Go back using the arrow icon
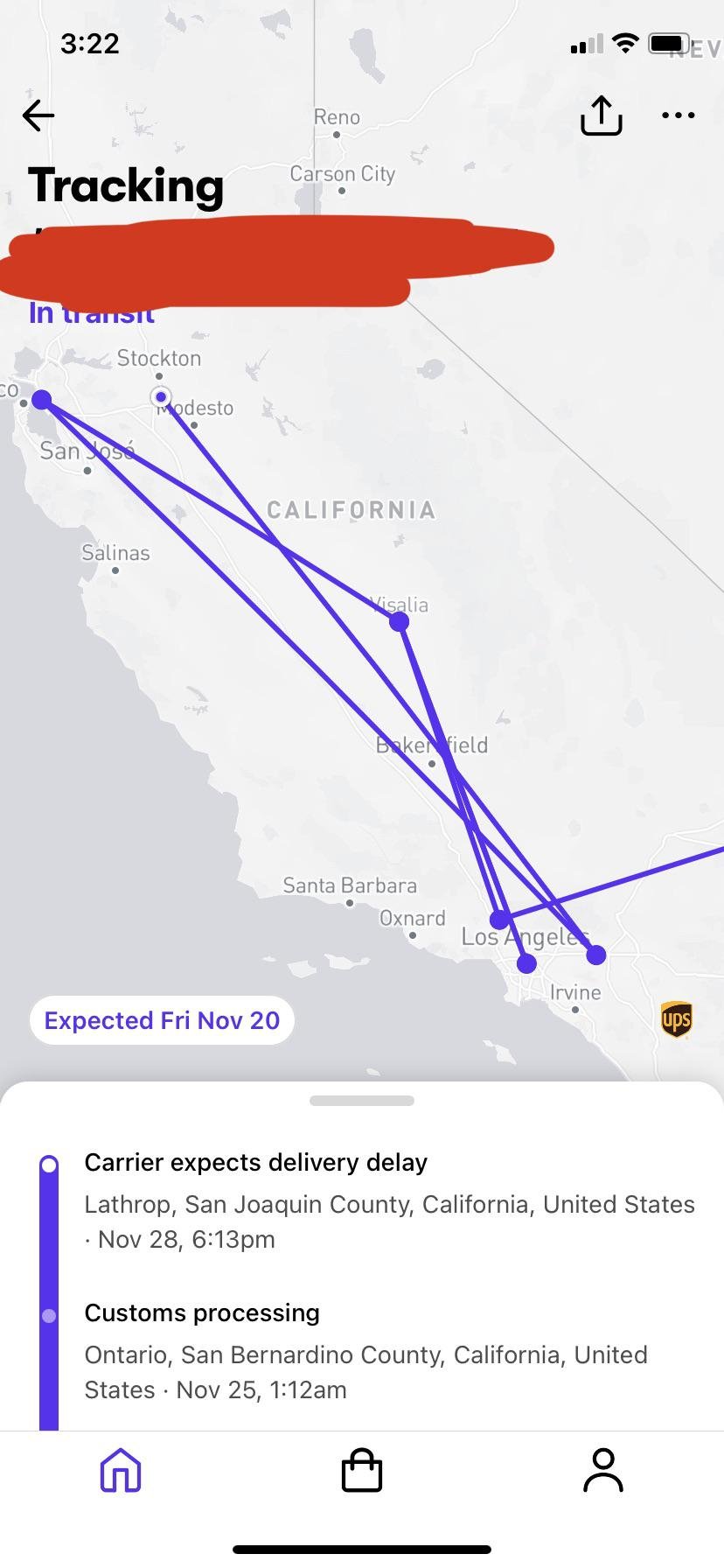724x1568 pixels. pyautogui.click(x=38, y=115)
